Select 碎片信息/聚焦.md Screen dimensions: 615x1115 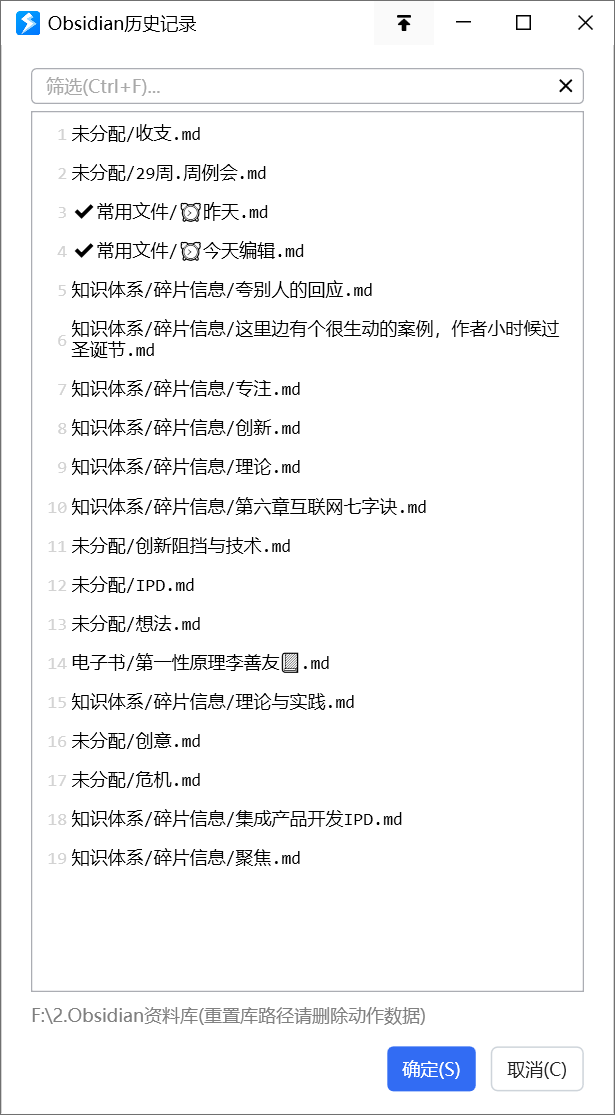(307, 858)
